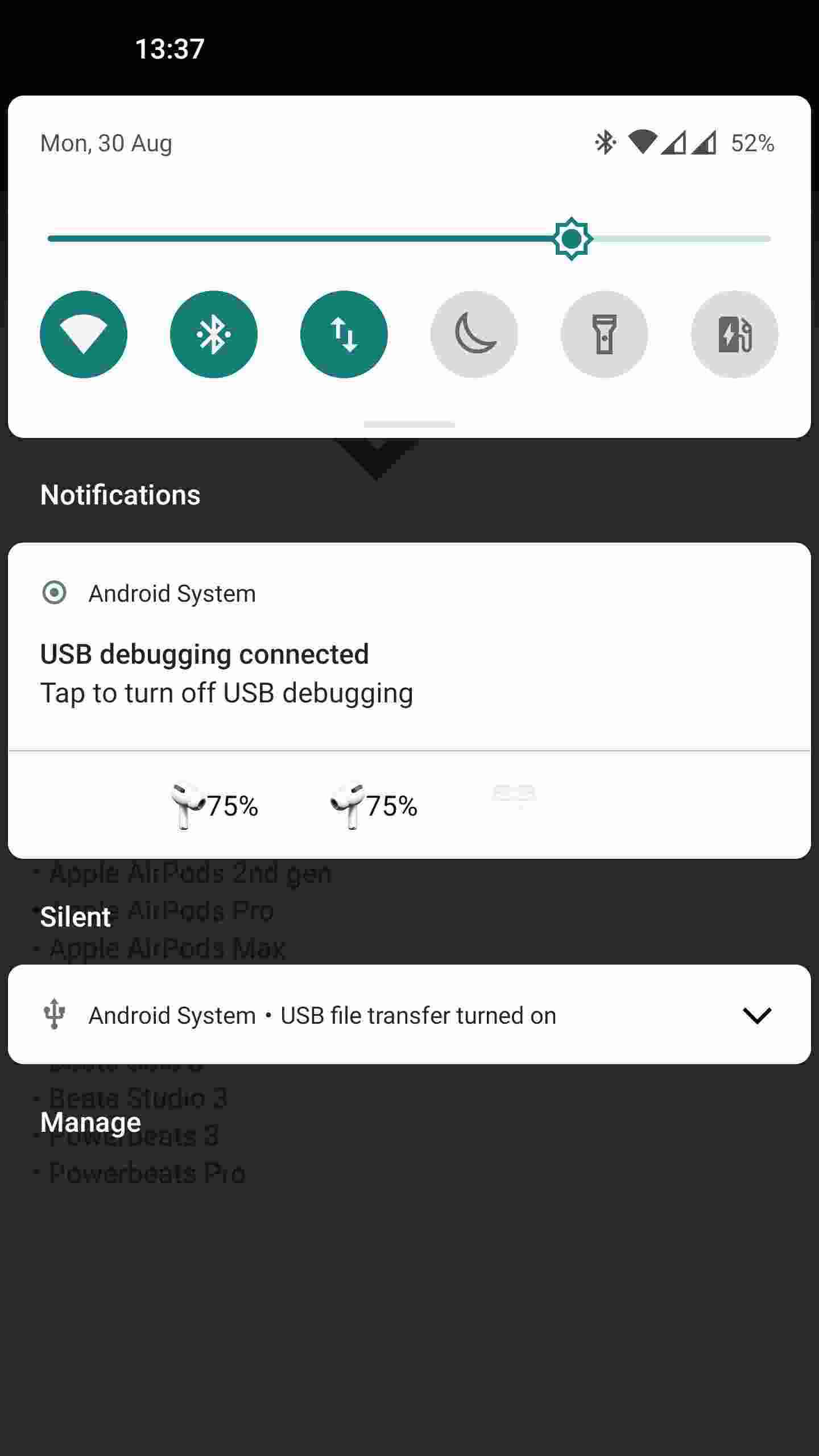This screenshot has width=819, height=1456.
Task: Expand the USB file transfer notification
Action: tap(756, 1015)
